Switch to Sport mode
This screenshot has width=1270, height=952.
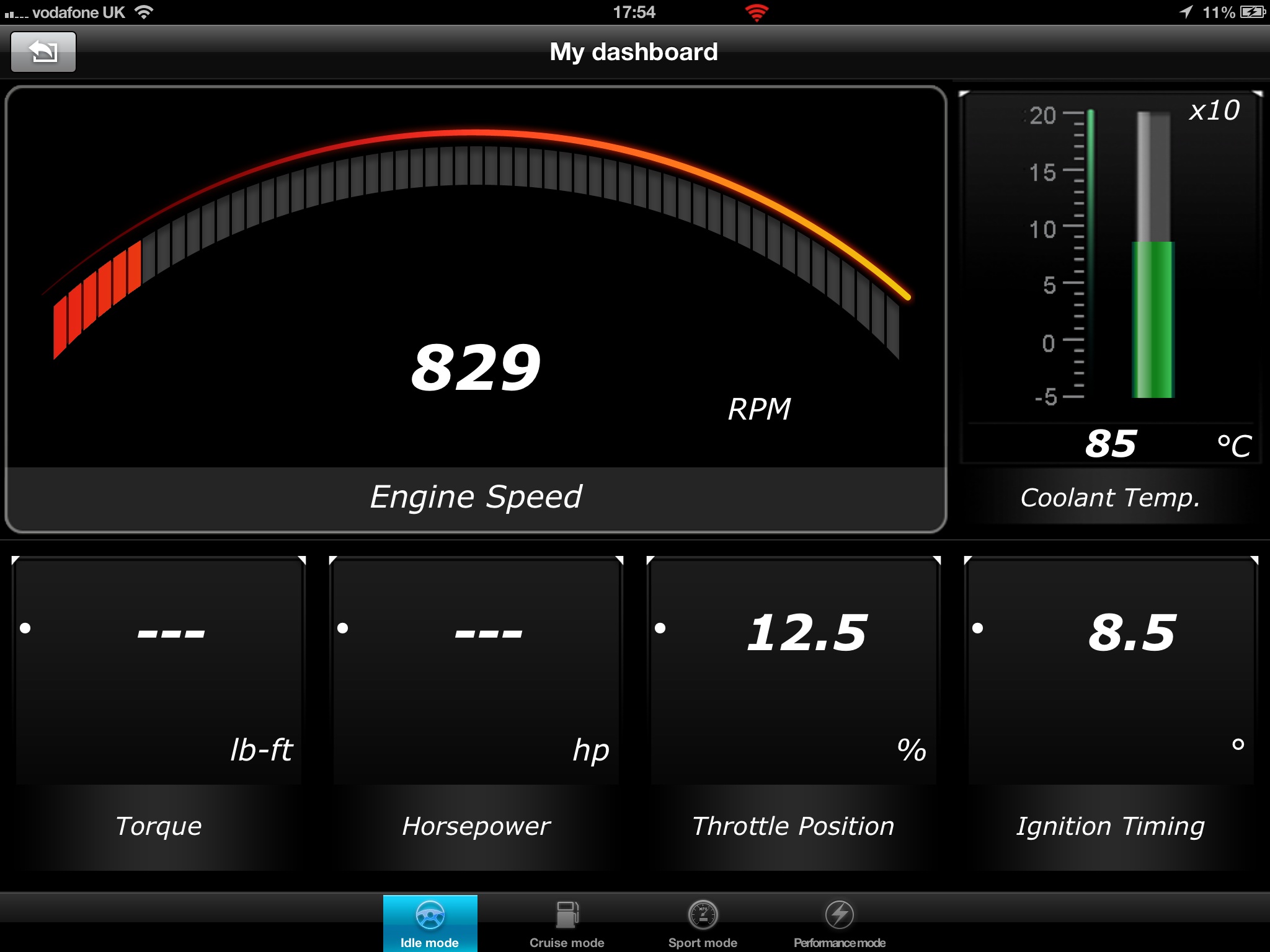[x=703, y=923]
